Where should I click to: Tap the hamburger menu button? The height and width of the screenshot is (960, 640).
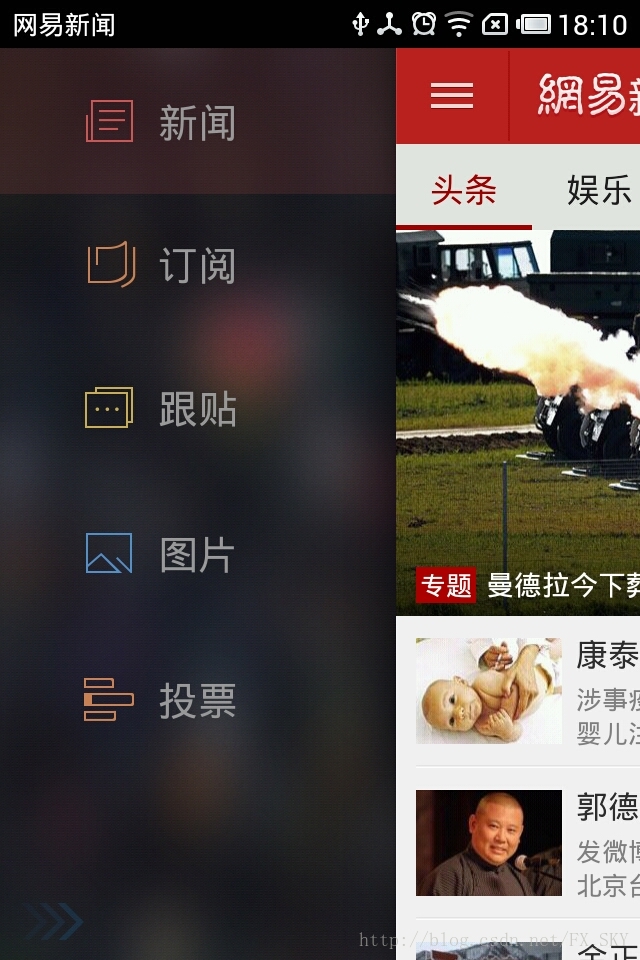(x=452, y=96)
